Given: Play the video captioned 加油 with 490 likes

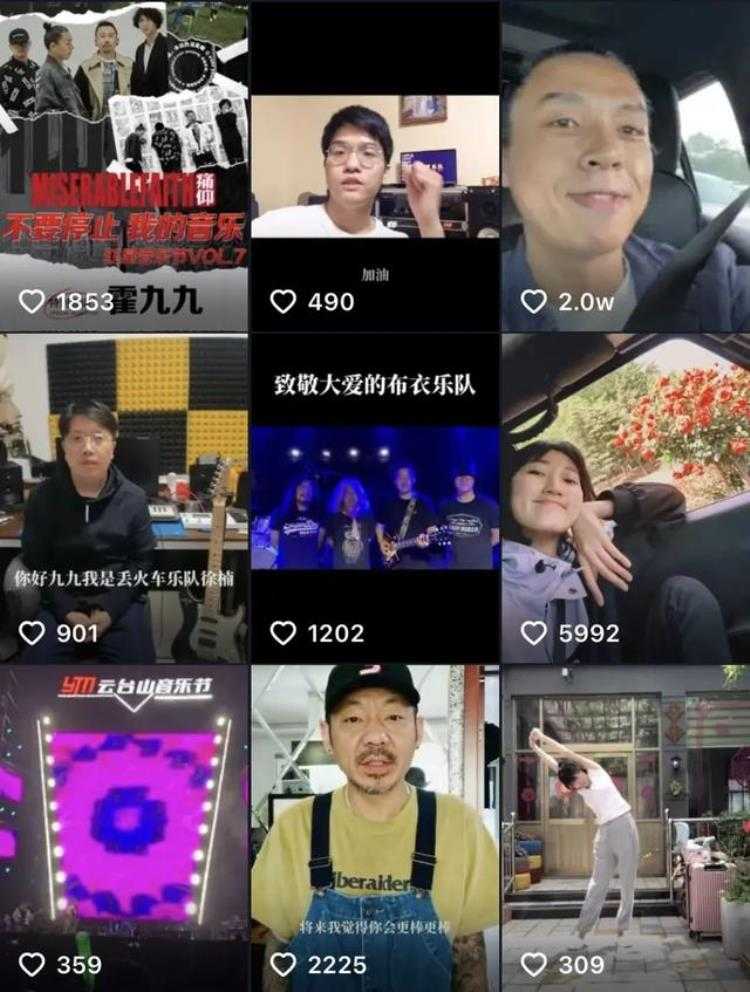Looking at the screenshot, I should coord(375,165).
